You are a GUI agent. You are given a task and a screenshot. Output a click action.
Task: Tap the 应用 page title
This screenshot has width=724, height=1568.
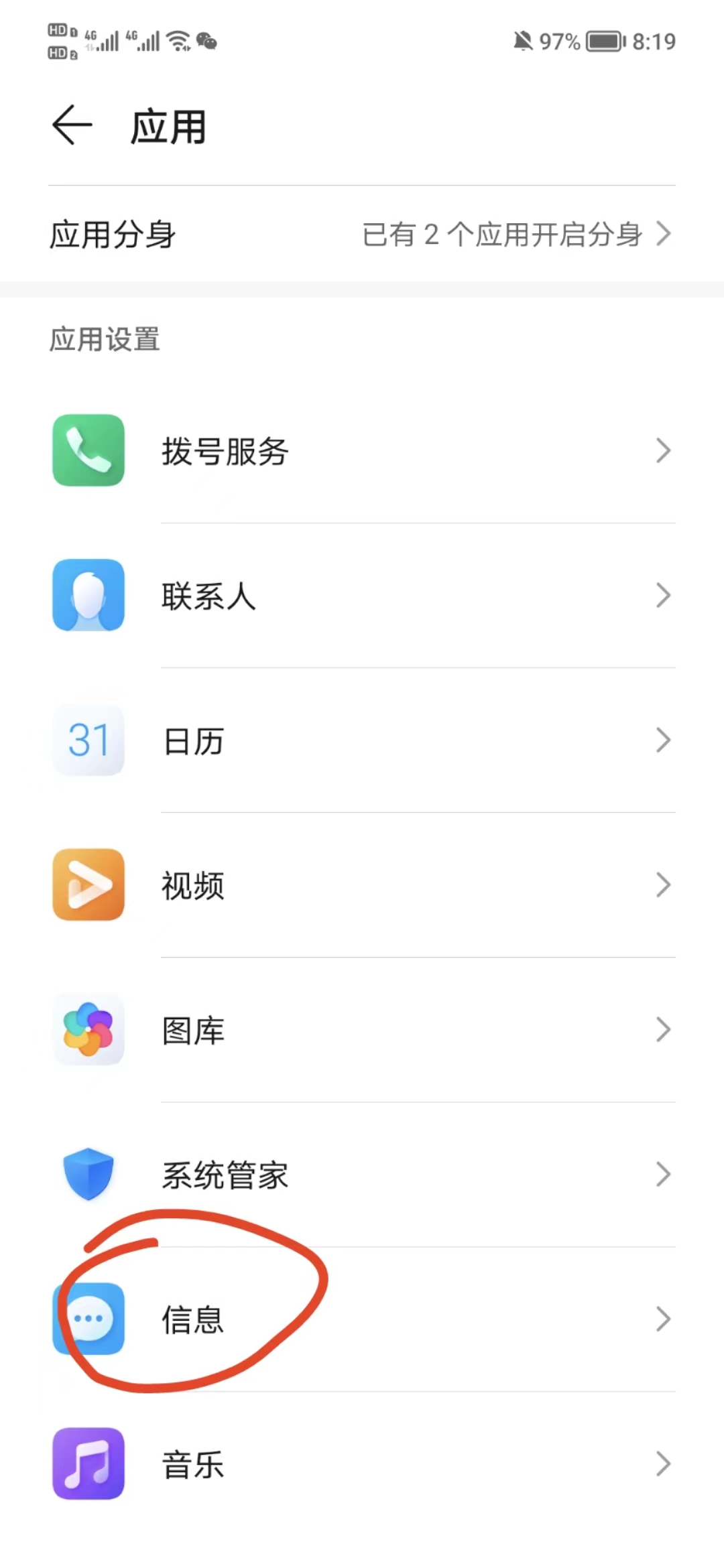pyautogui.click(x=168, y=127)
